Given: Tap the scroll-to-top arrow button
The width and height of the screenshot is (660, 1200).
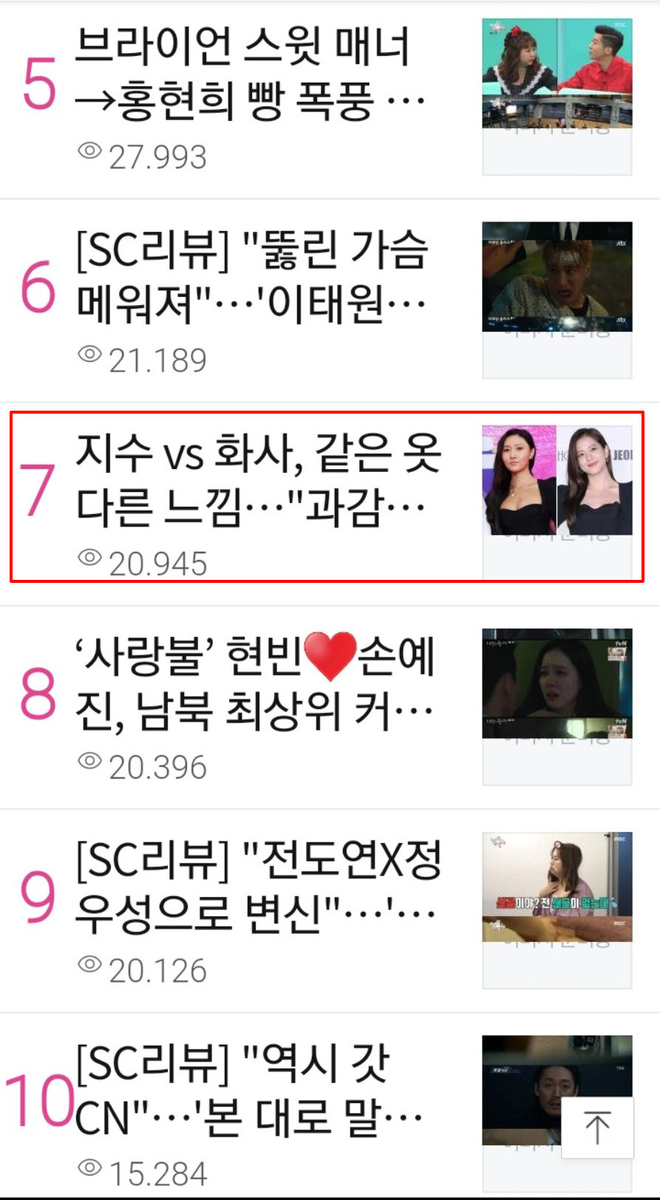Looking at the screenshot, I should tap(597, 1128).
